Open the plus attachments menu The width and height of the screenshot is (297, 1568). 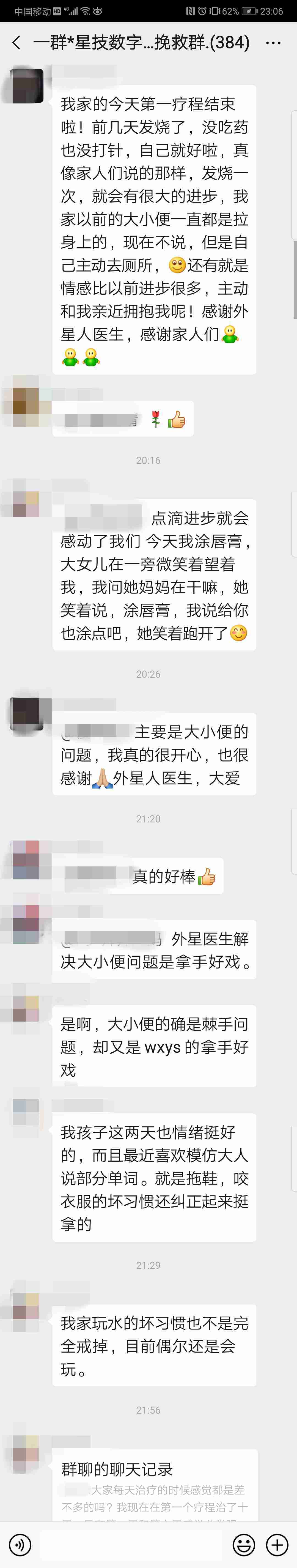[277, 1544]
